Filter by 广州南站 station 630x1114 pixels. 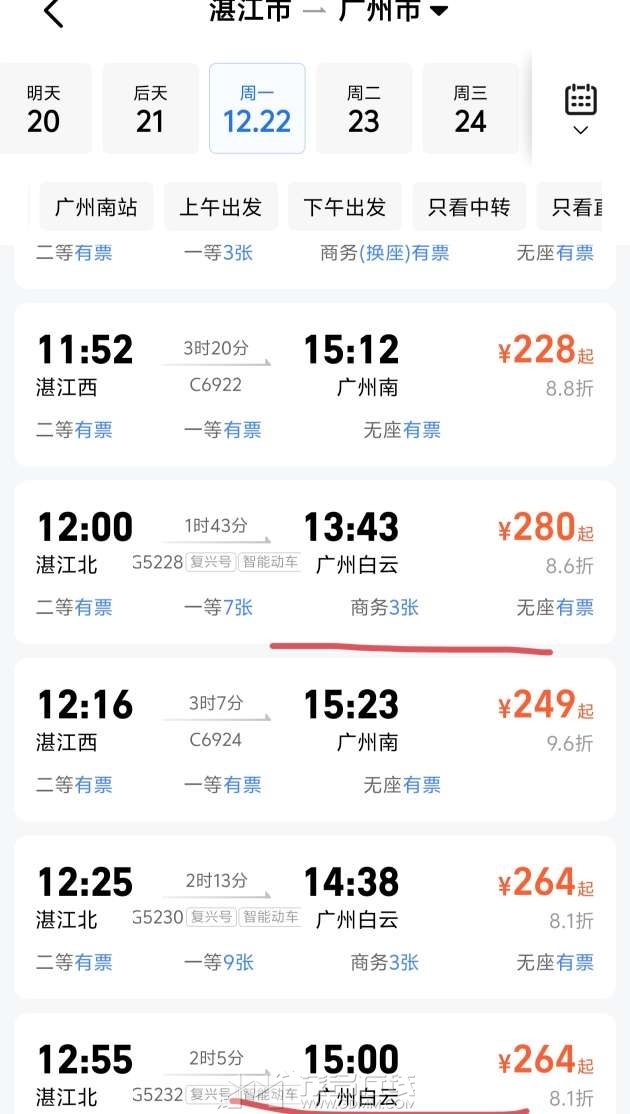96,207
